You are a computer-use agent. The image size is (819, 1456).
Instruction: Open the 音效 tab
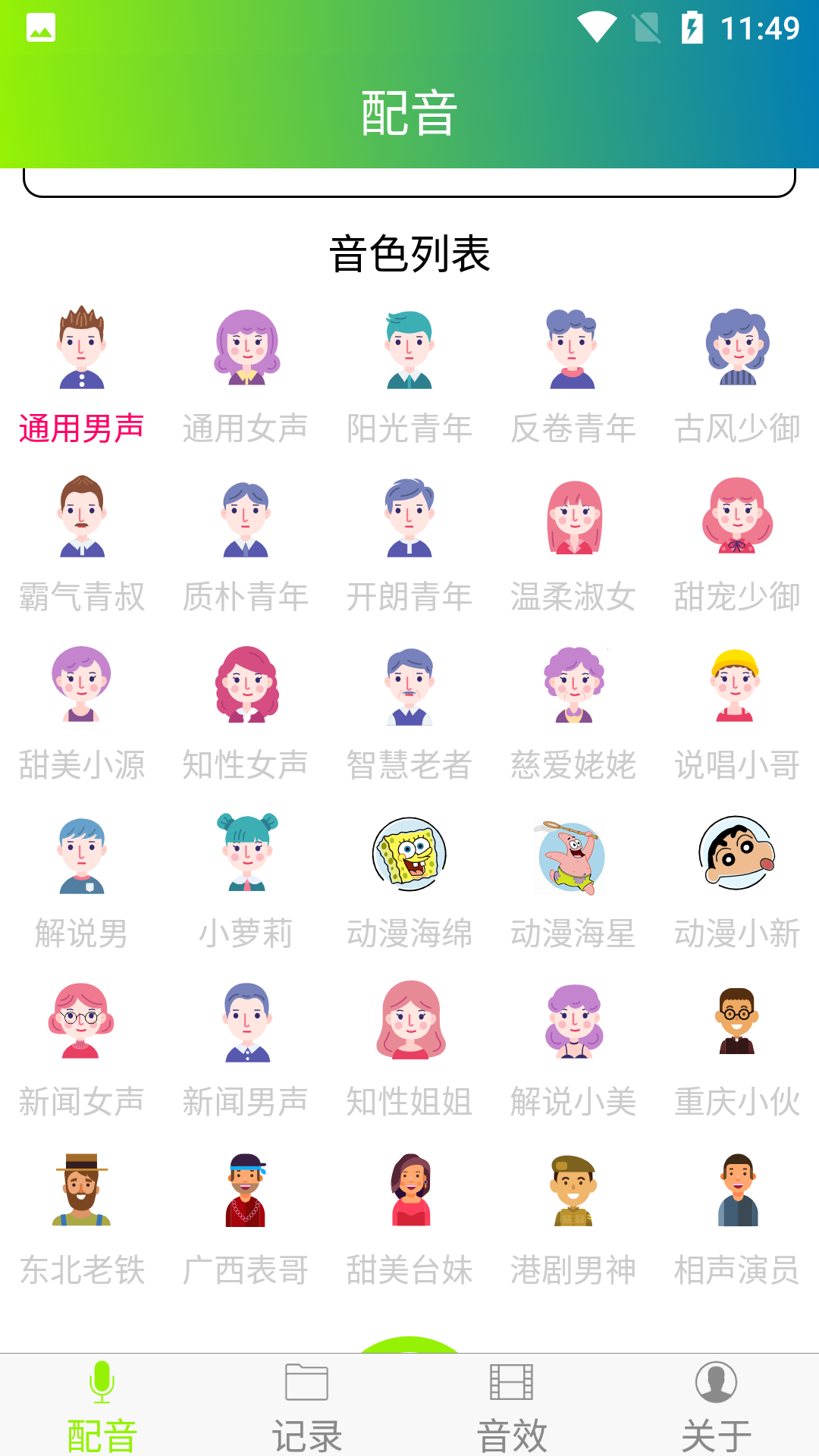point(512,1405)
